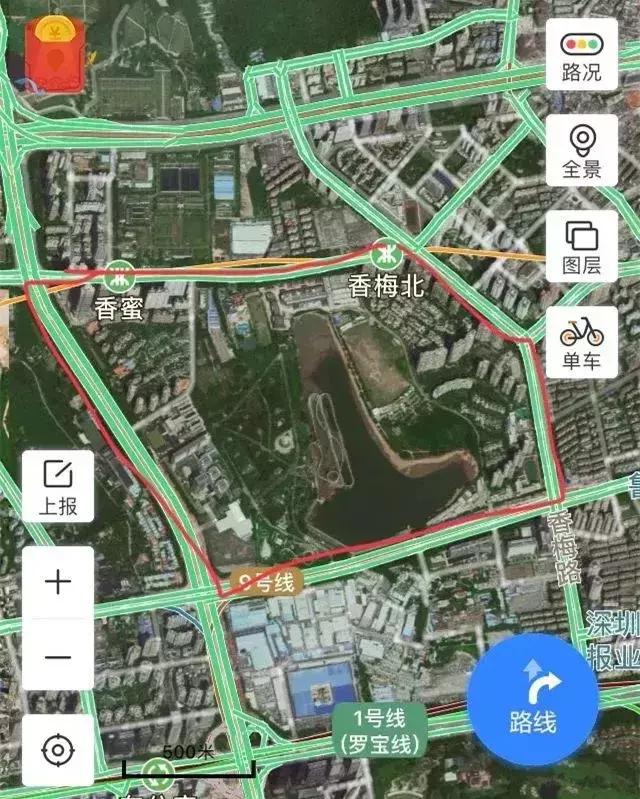This screenshot has width=640, height=799.
Task: Select the 香蜜 metro station marker
Action: pyautogui.click(x=120, y=272)
